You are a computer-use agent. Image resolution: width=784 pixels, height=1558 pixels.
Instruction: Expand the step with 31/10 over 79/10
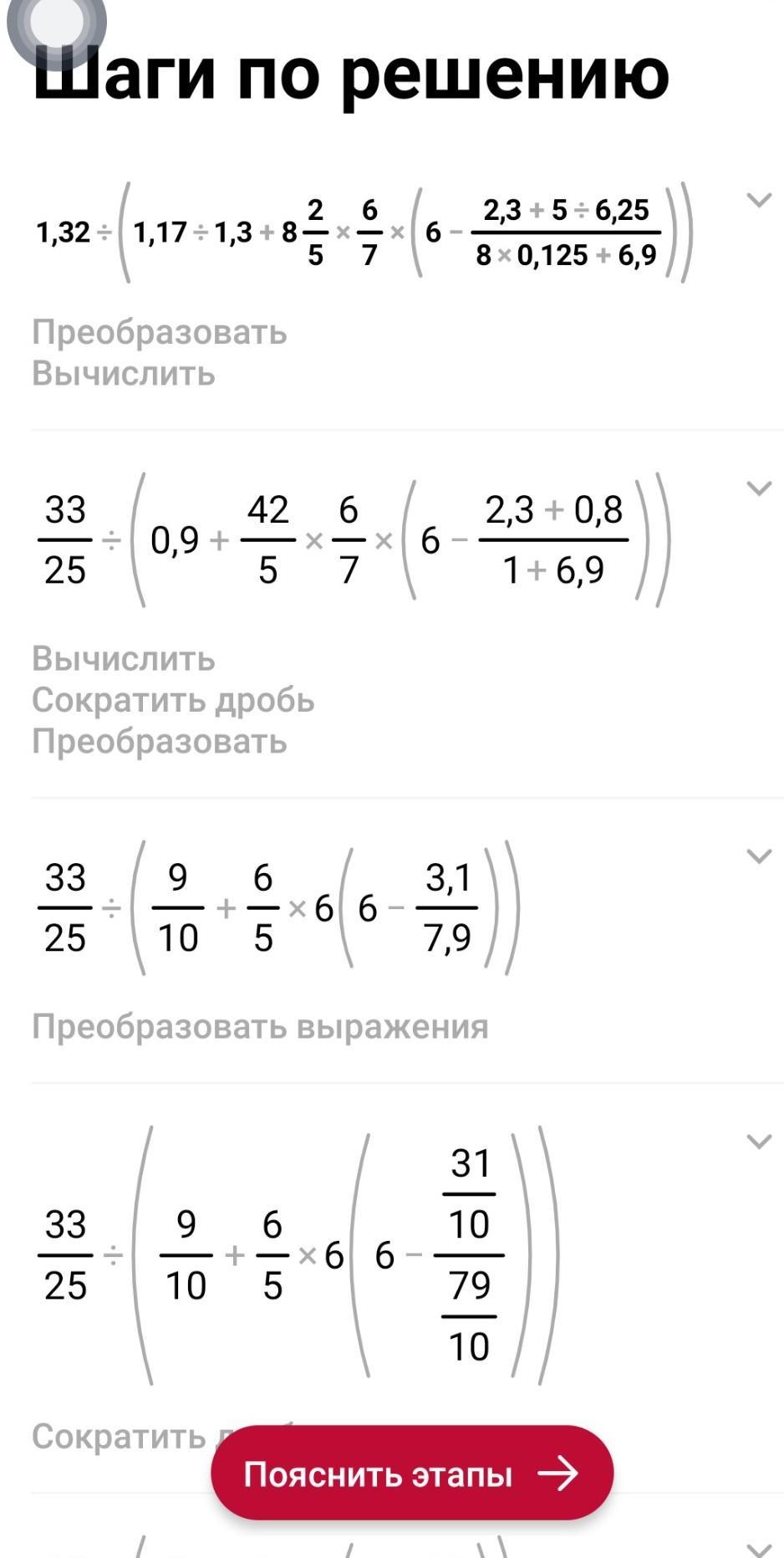758,1142
